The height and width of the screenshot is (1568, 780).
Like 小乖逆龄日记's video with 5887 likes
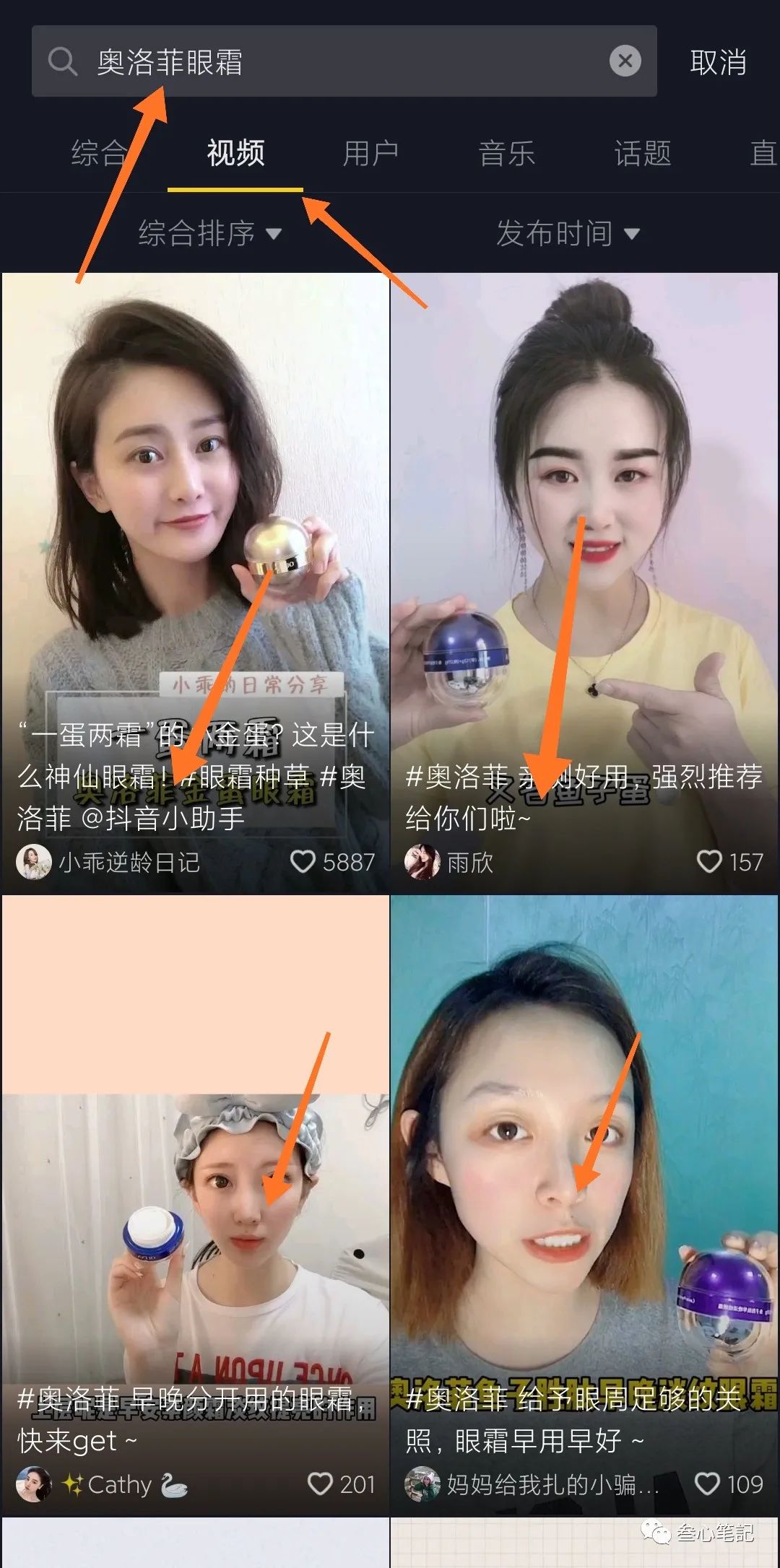click(303, 861)
